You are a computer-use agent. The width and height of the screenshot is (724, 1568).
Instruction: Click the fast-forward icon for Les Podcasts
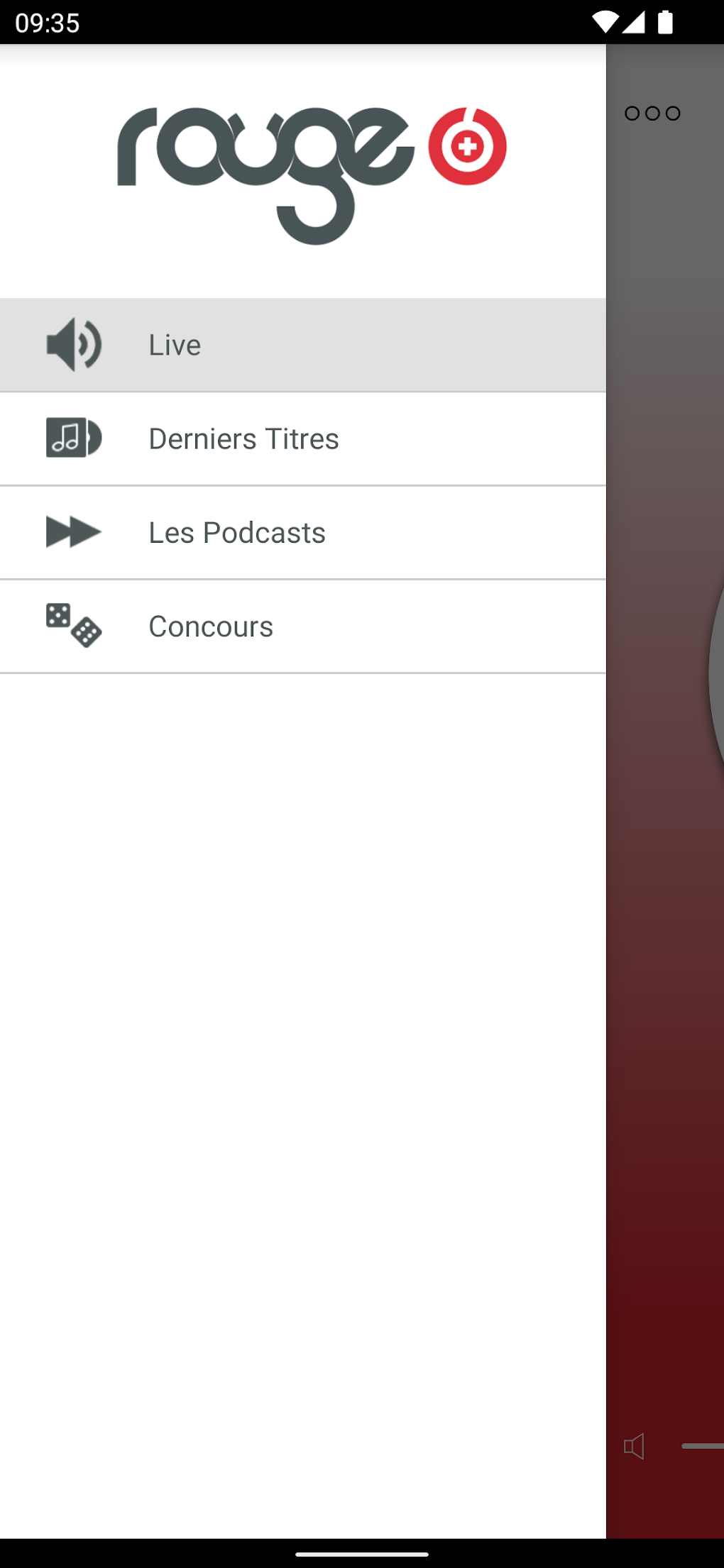tap(74, 532)
